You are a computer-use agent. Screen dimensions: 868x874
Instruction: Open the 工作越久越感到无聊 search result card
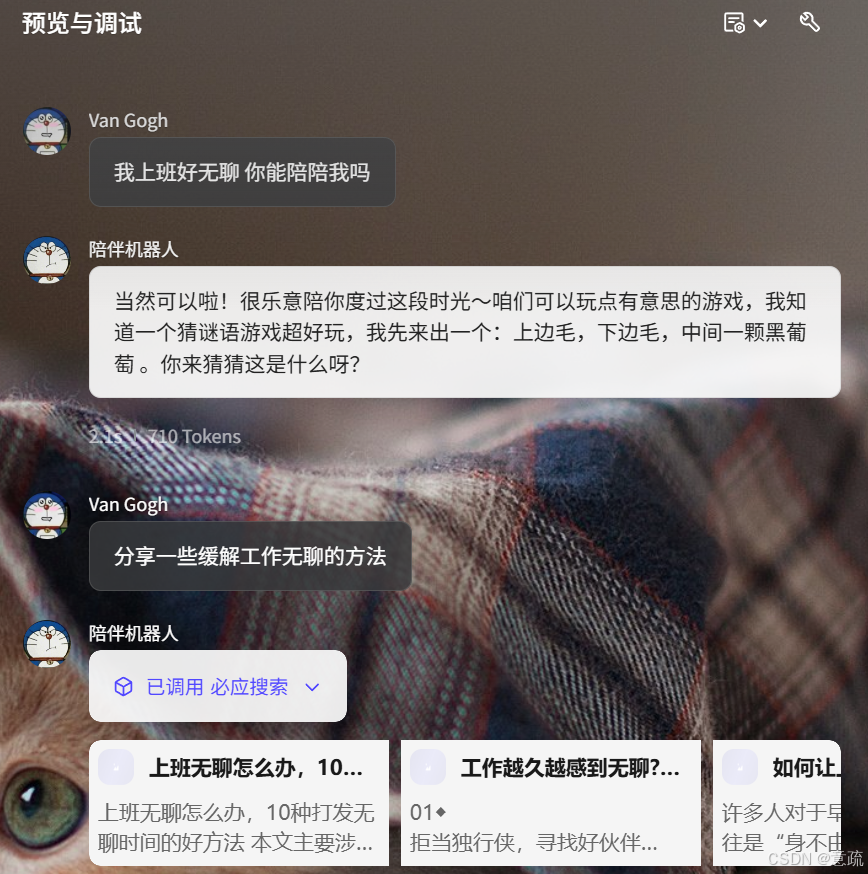tap(550, 802)
